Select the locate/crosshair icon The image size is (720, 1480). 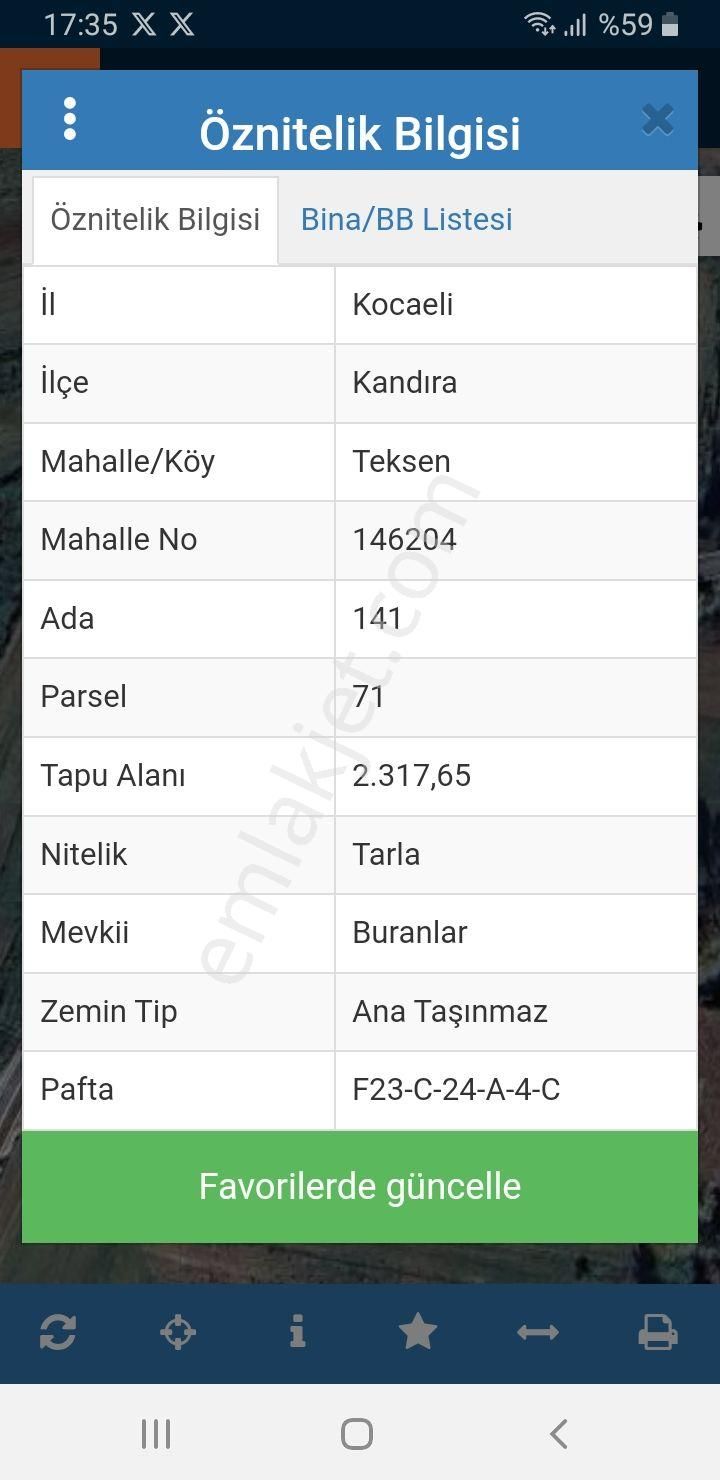pos(178,1332)
